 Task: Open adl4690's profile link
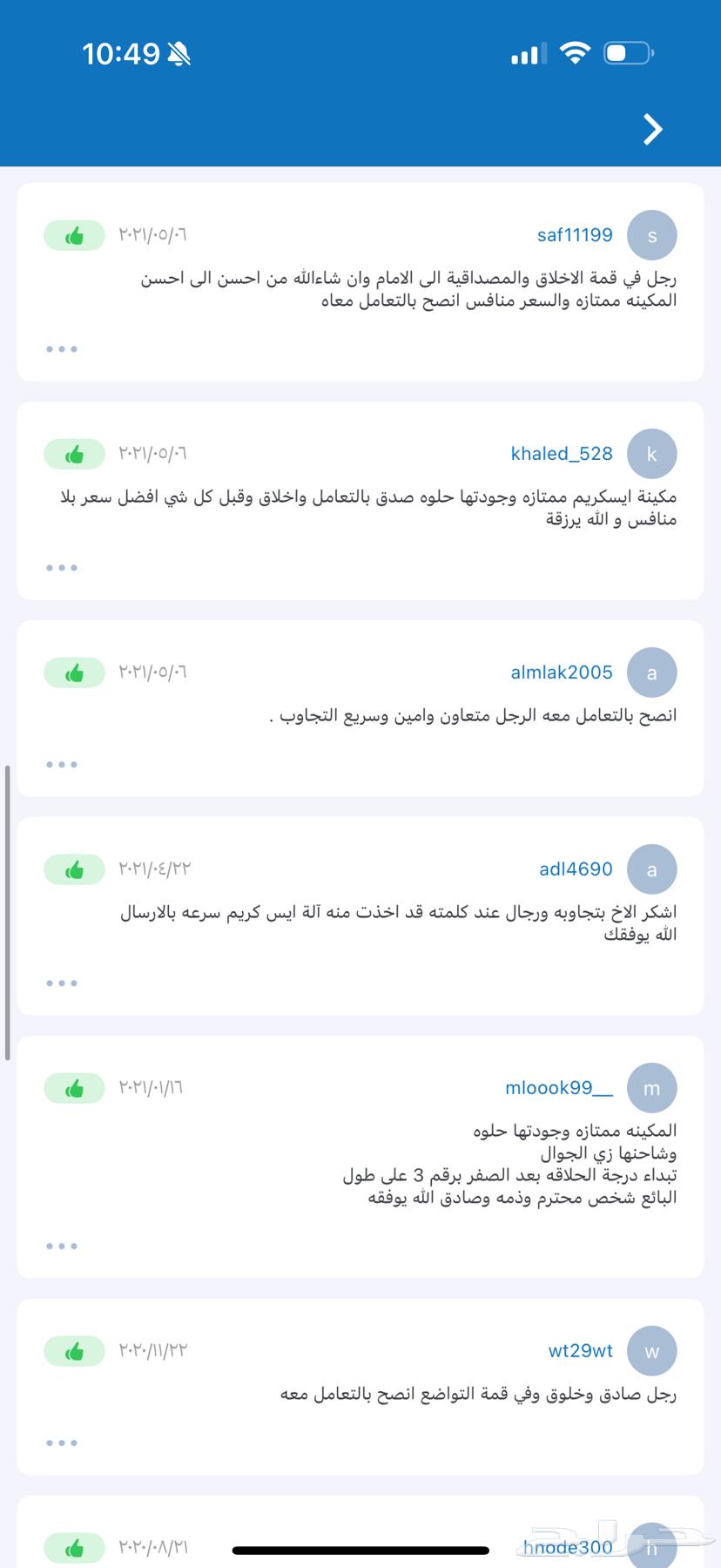click(x=576, y=869)
